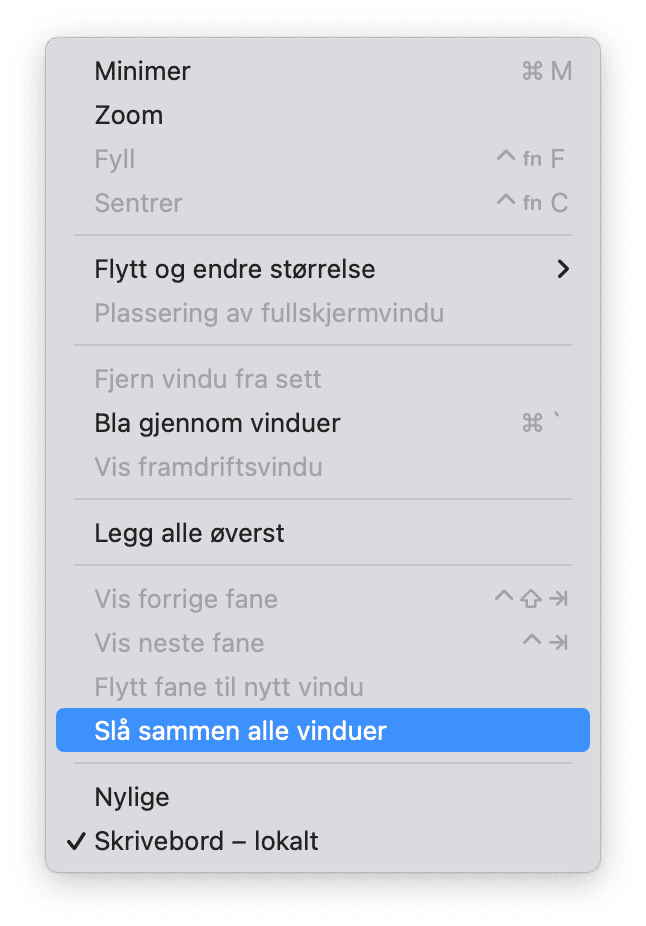Expand Flytt og endre størrelse submenu
The width and height of the screenshot is (646, 926).
click(235, 269)
